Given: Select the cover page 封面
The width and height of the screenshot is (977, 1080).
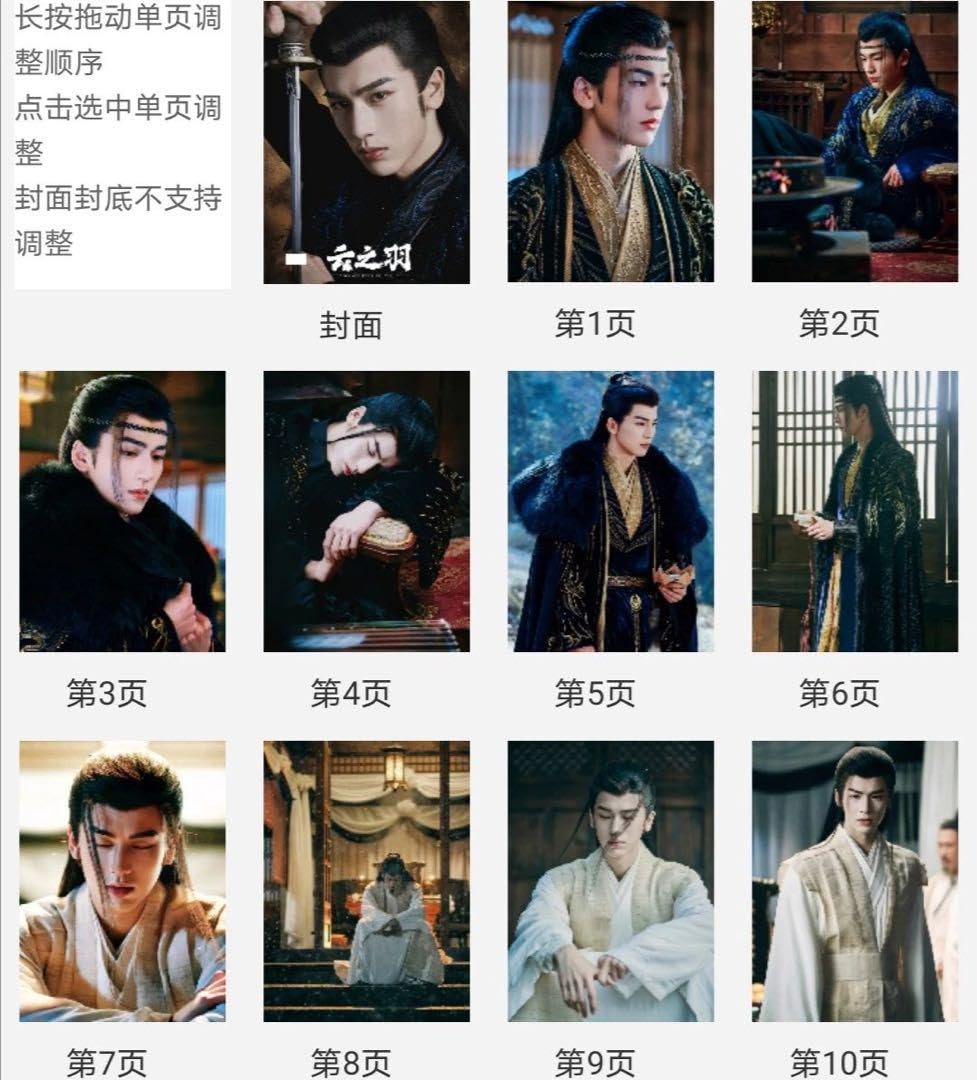Looking at the screenshot, I should [366, 142].
